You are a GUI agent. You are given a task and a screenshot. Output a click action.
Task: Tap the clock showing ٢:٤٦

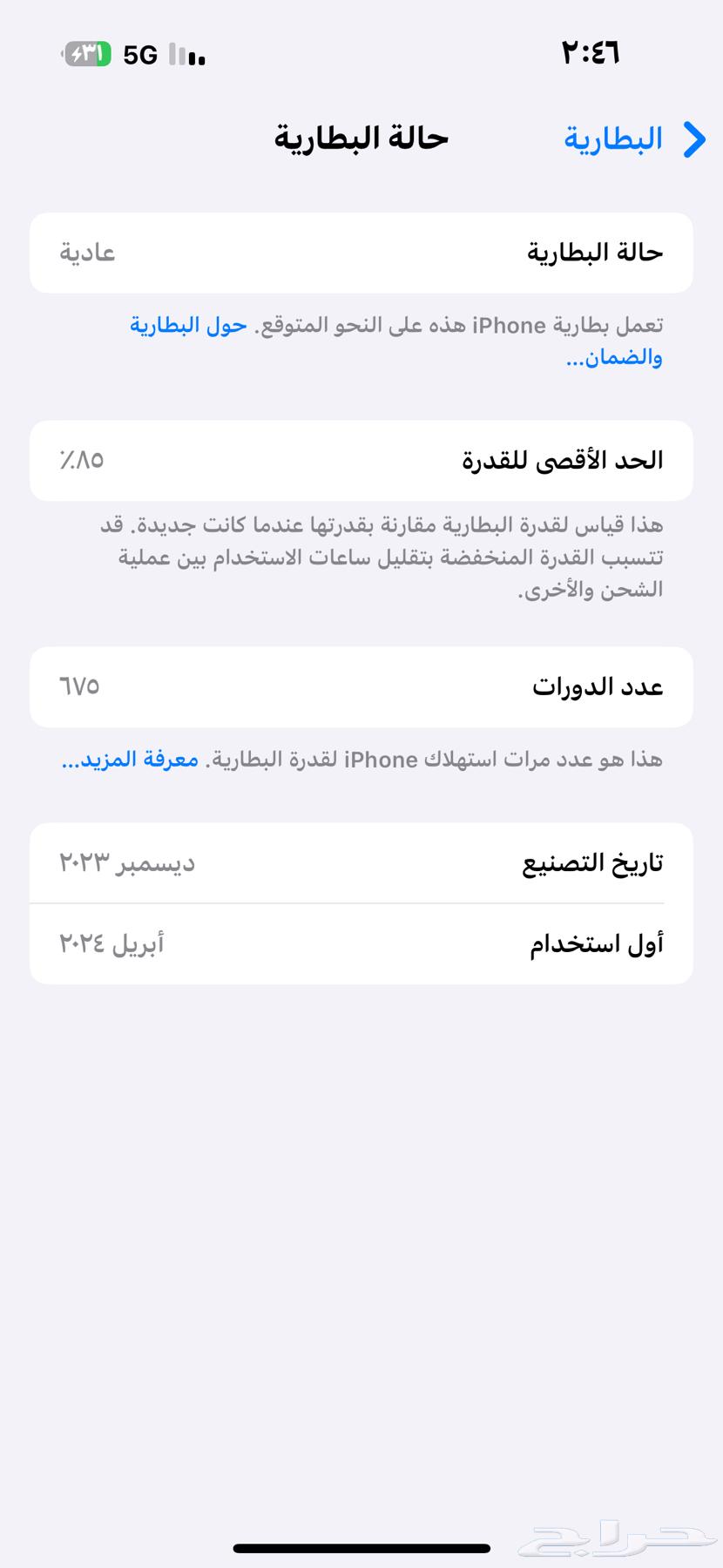589,52
